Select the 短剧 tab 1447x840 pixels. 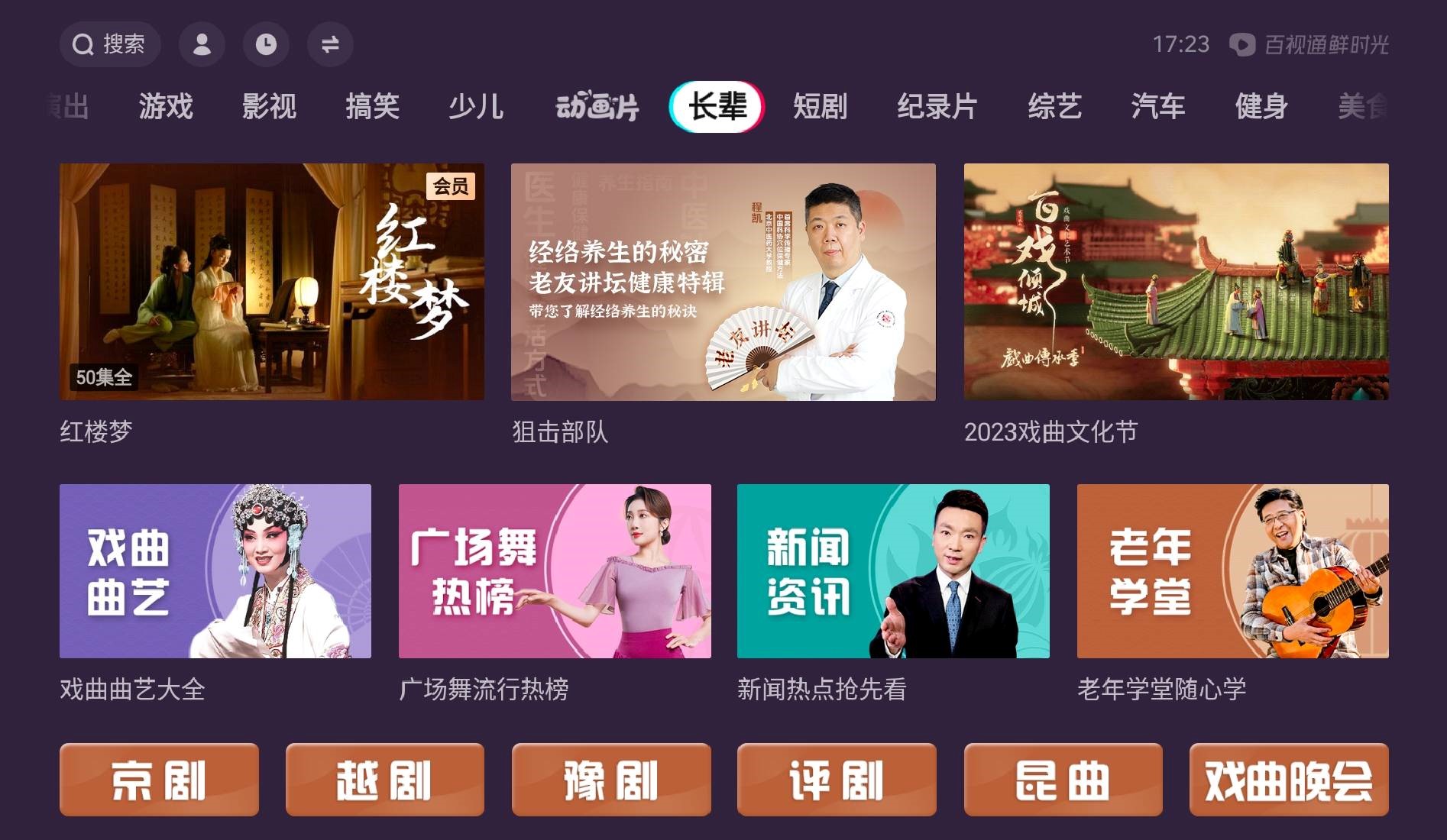click(x=820, y=106)
